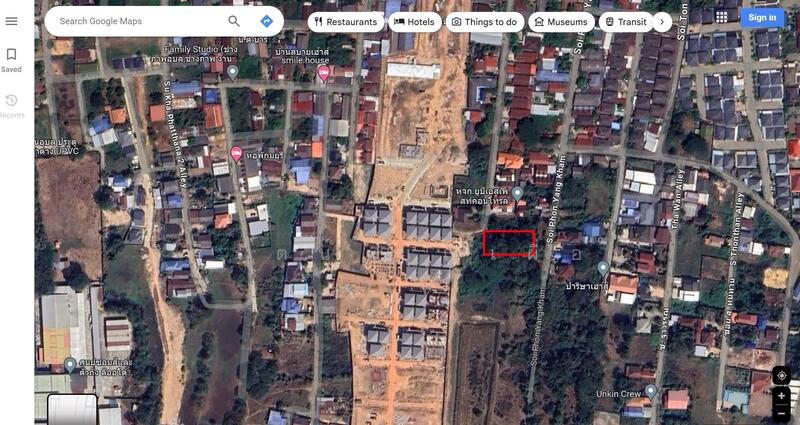Viewport: 800px width, 425px height.
Task: Open directions with the blue arrow
Action: pos(267,21)
